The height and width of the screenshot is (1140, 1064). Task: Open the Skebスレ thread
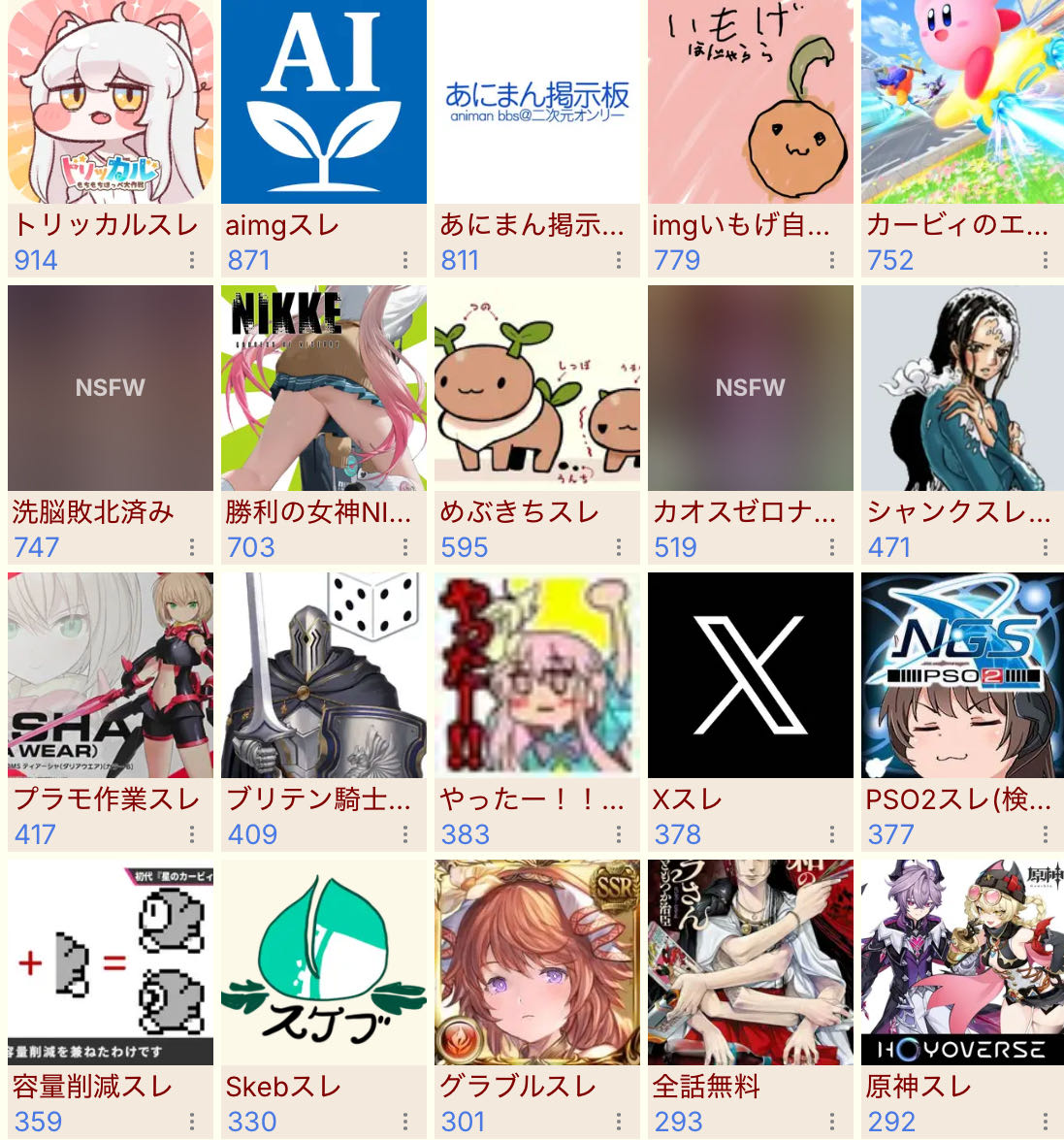pyautogui.click(x=323, y=962)
